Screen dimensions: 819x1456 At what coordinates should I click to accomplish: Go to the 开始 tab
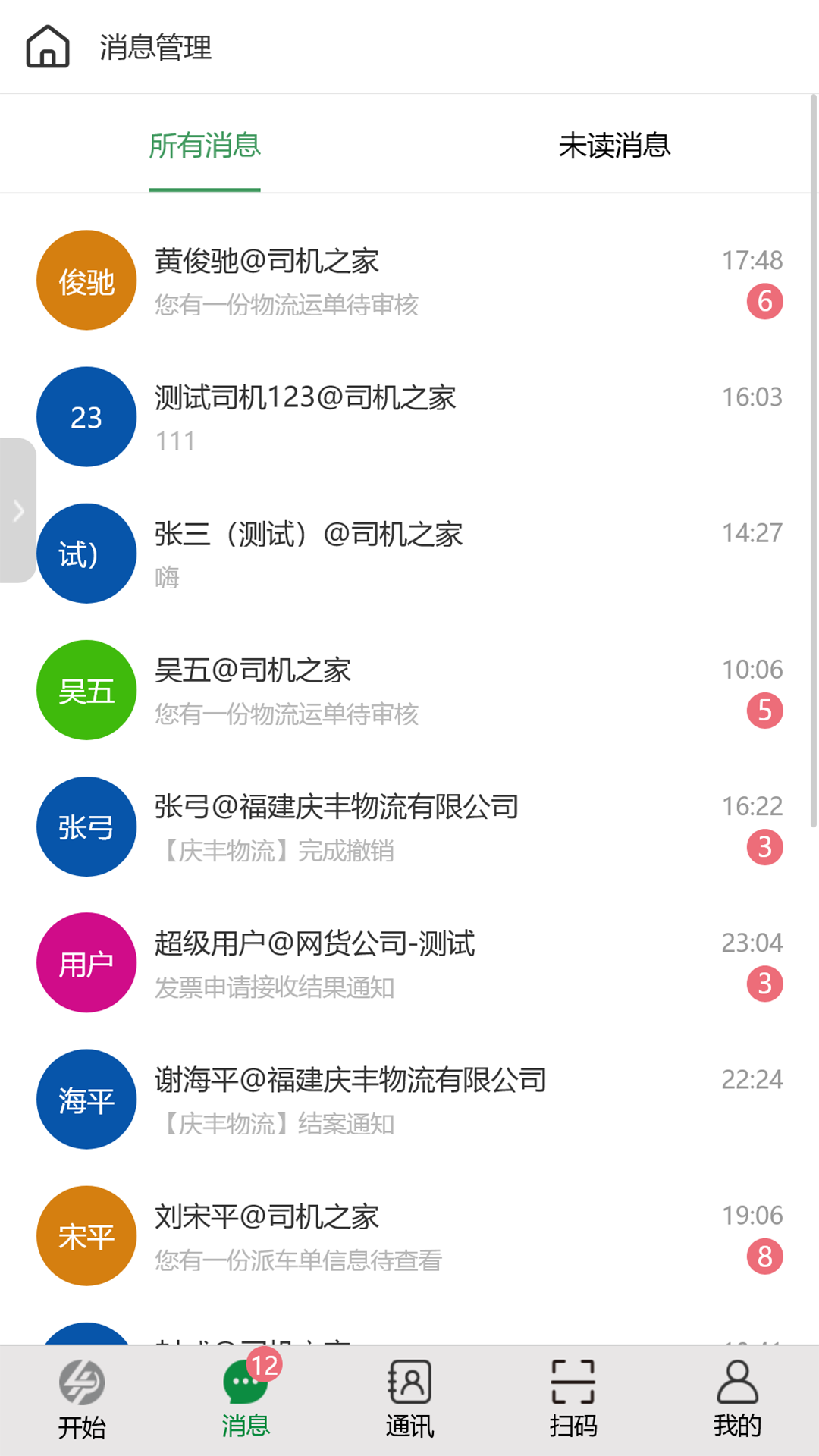pyautogui.click(x=82, y=1401)
